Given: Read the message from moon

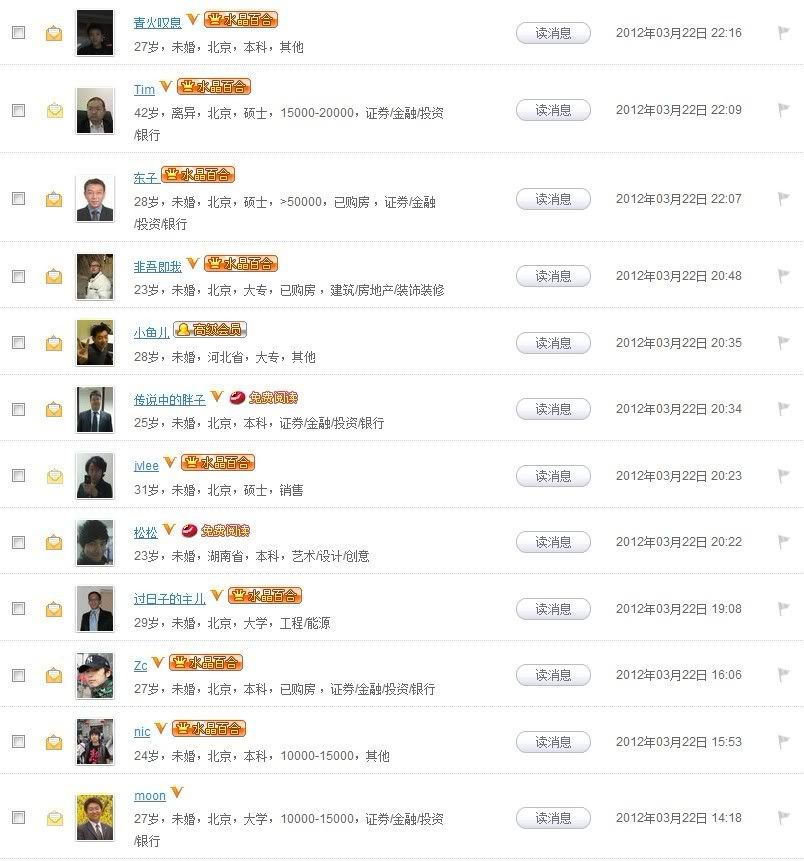Looking at the screenshot, I should (553, 818).
